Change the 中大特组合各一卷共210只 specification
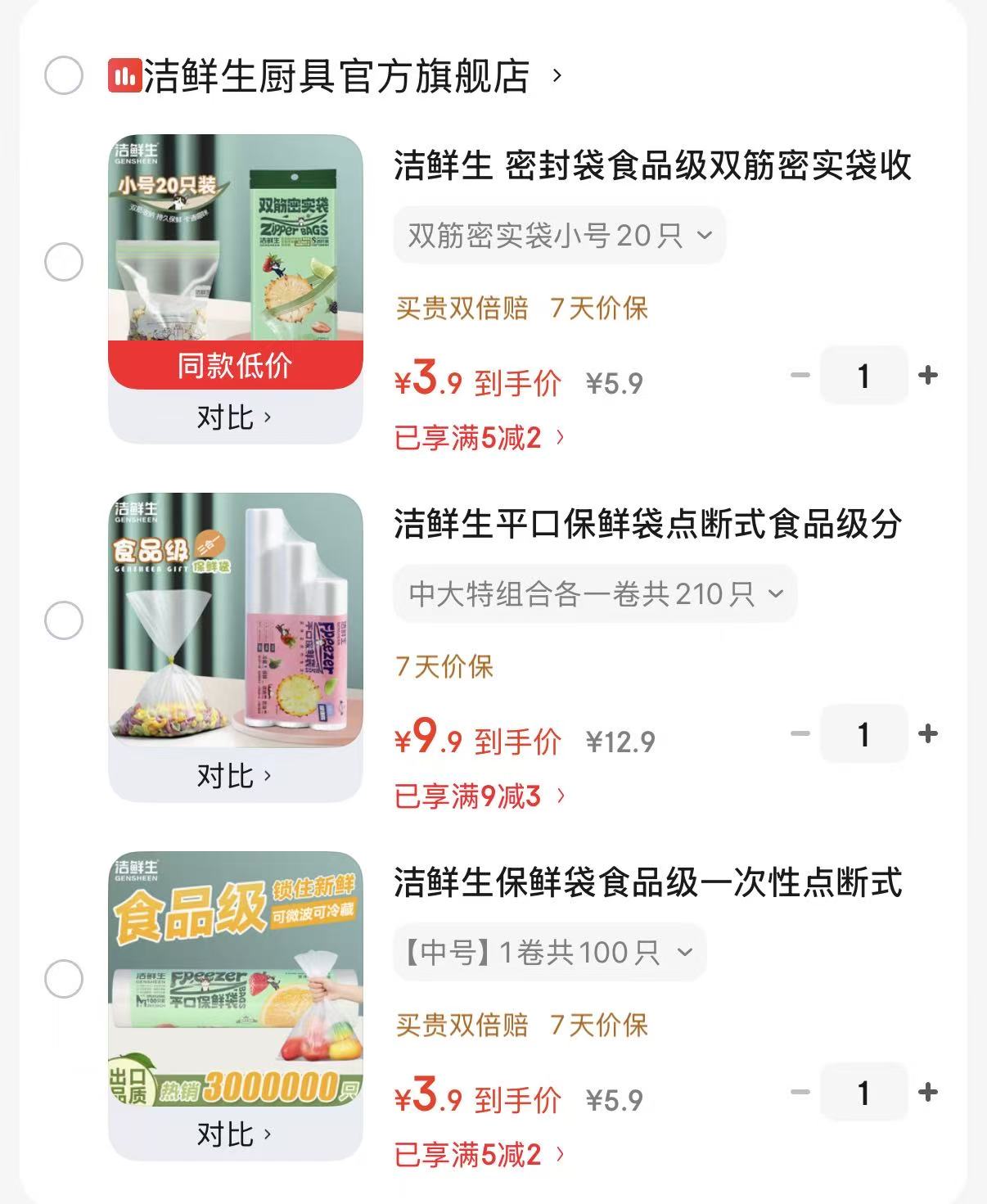The height and width of the screenshot is (1204, 987). [595, 594]
